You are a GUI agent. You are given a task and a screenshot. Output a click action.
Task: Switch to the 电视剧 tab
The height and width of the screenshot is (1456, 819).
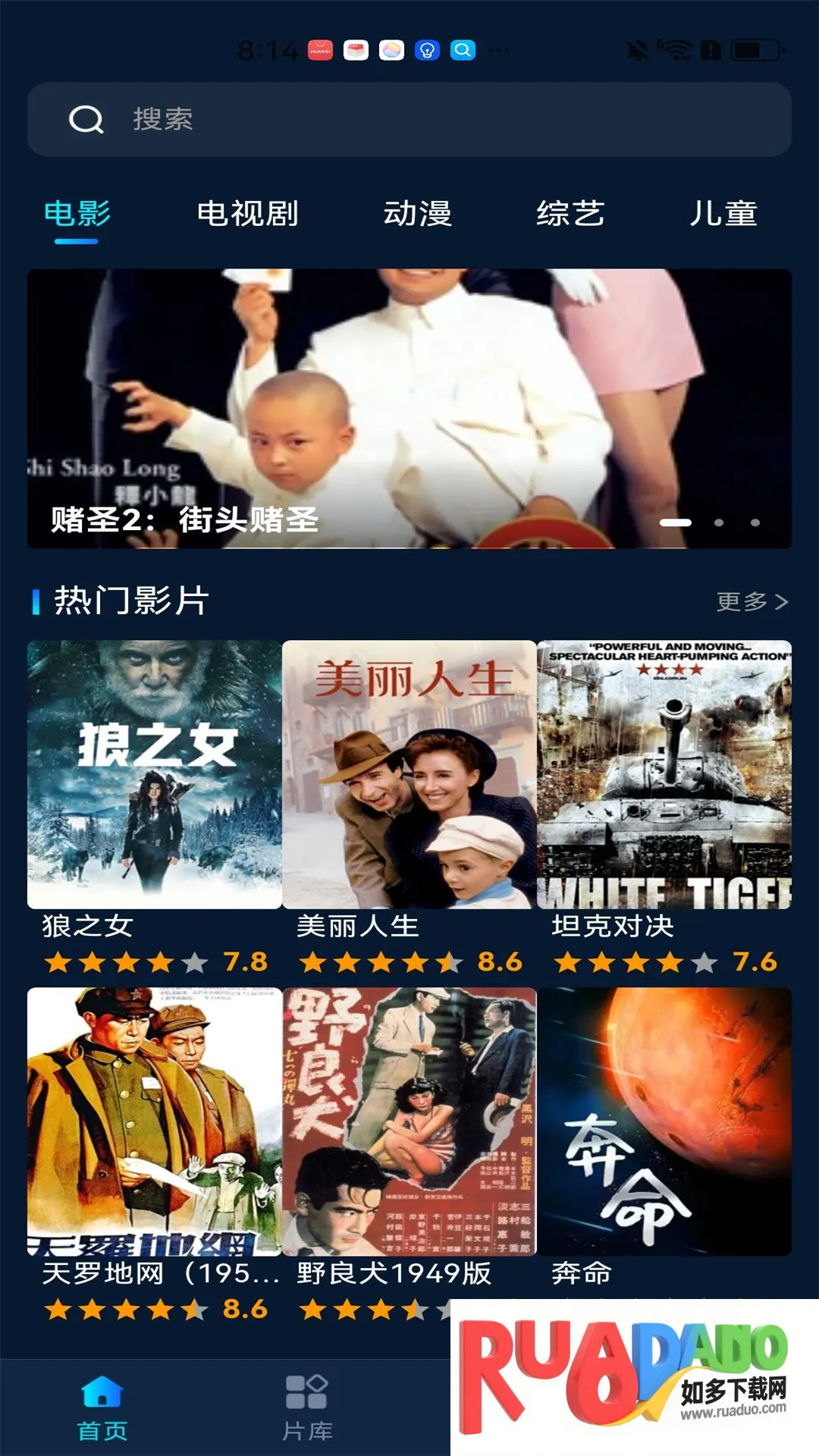click(x=247, y=215)
